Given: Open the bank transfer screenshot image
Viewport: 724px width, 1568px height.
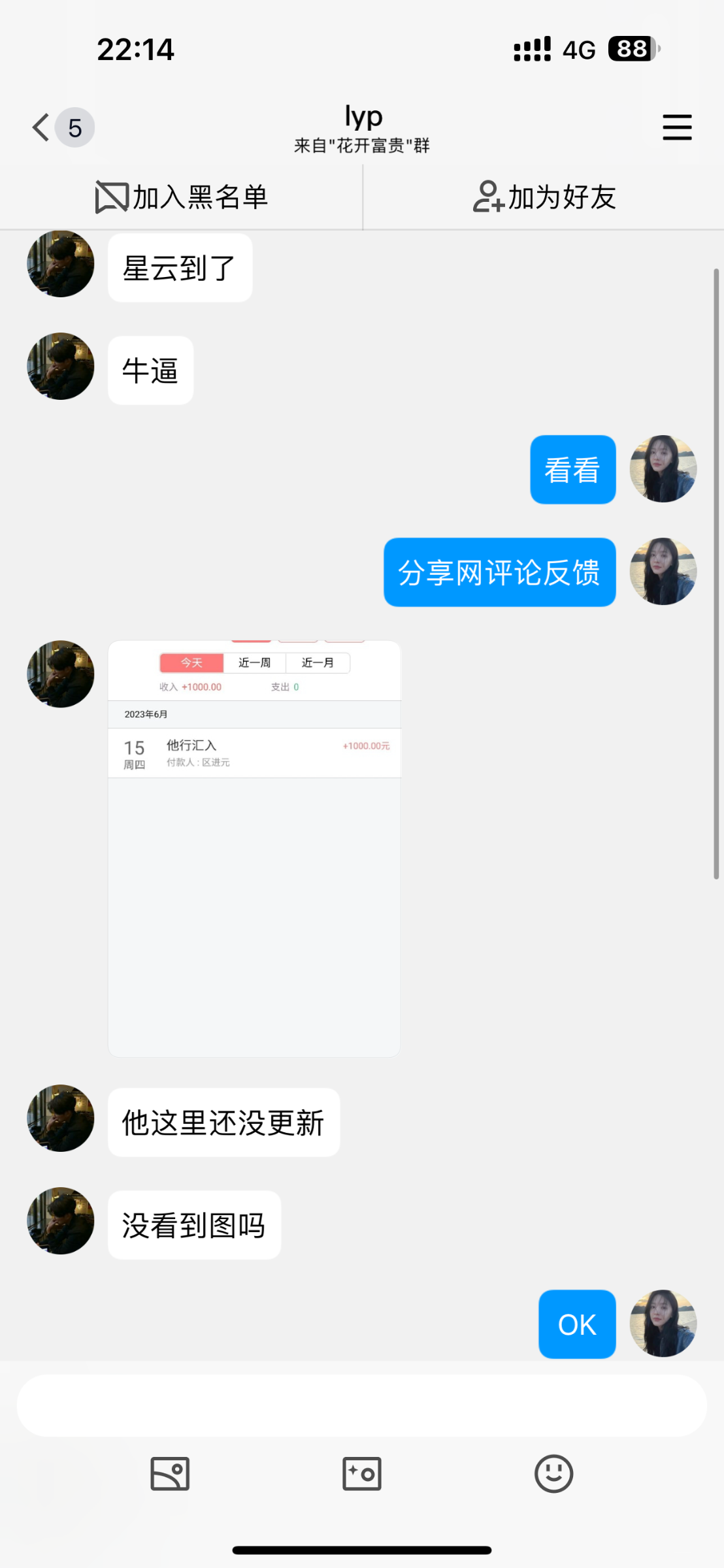Looking at the screenshot, I should (x=254, y=848).
